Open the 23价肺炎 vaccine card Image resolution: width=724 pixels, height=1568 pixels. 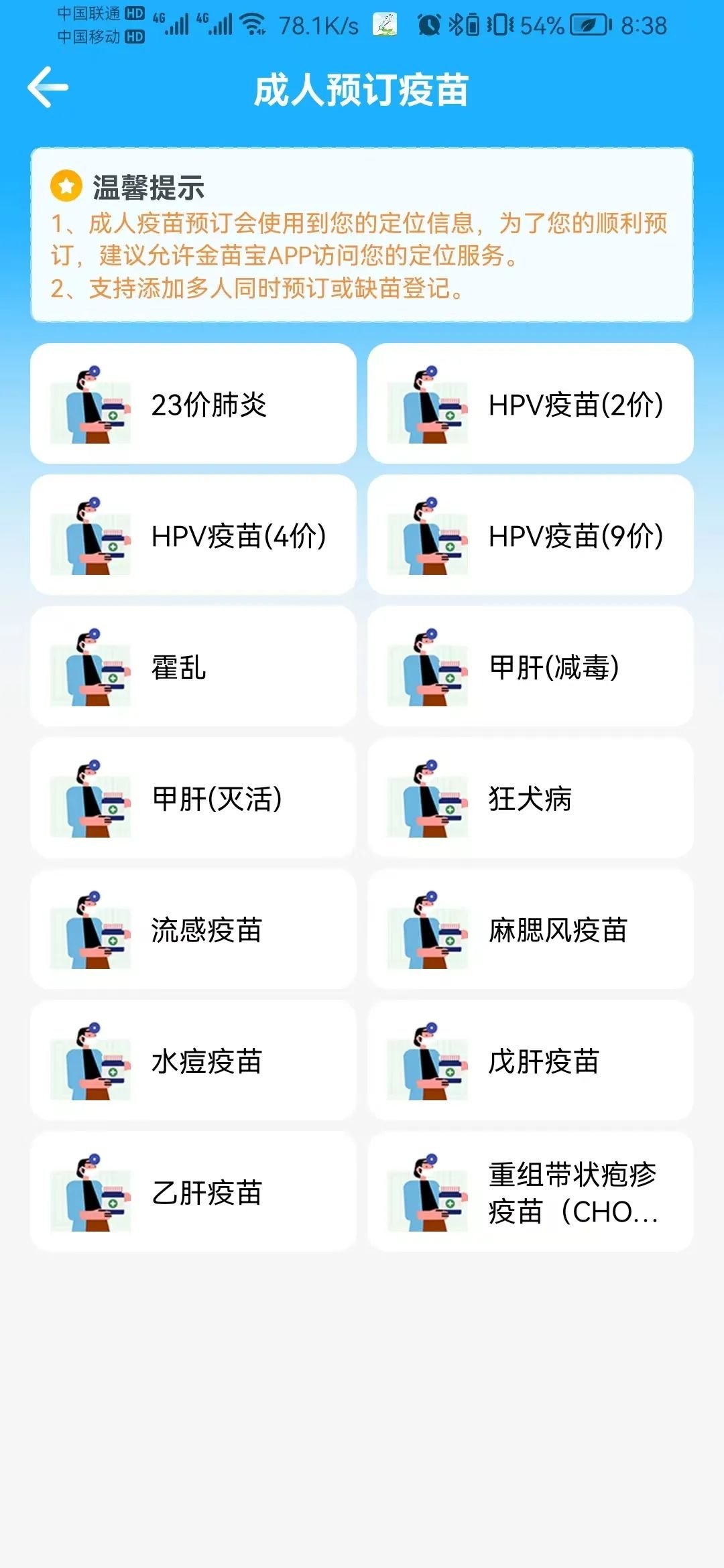tap(193, 404)
